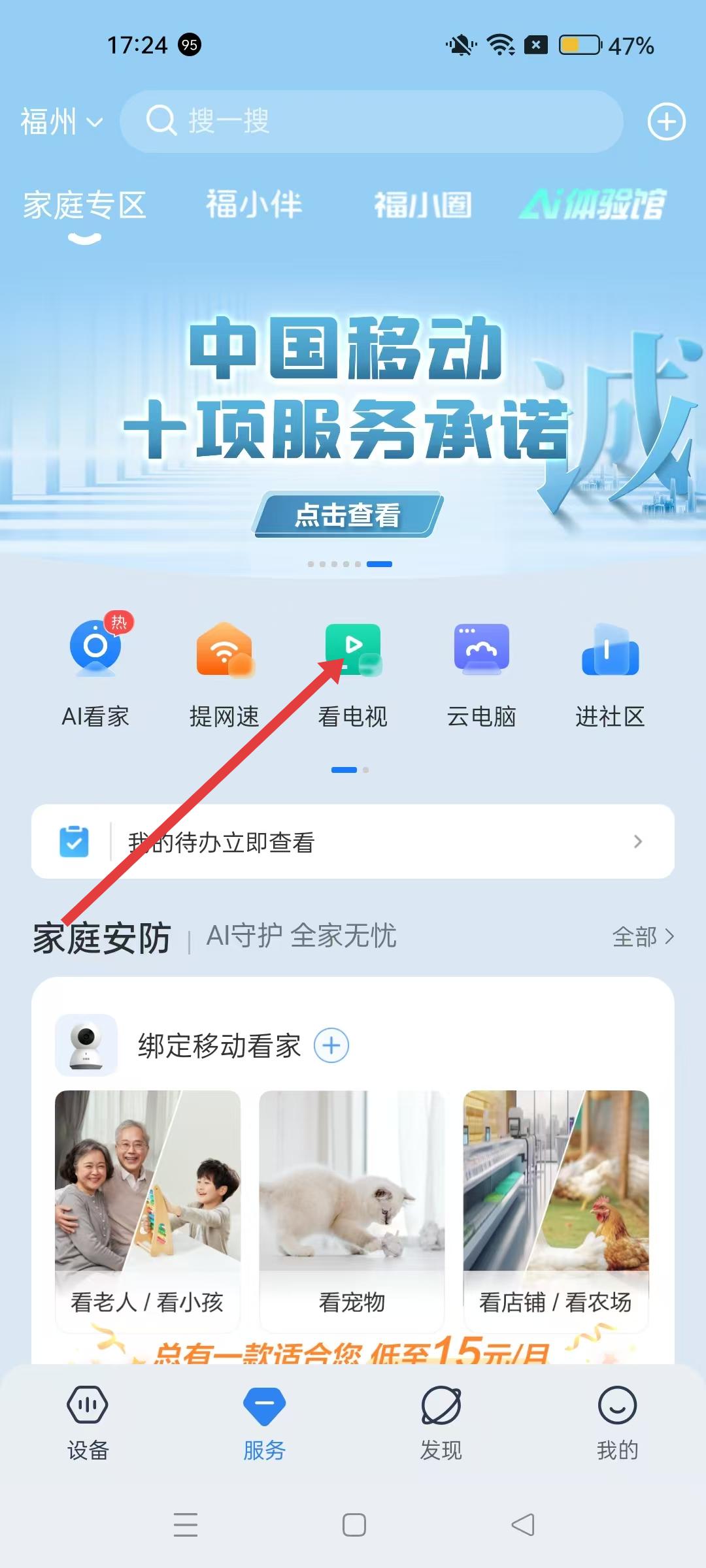Image resolution: width=706 pixels, height=1568 pixels.
Task: Open the AI体验馆 tab
Action: click(592, 204)
